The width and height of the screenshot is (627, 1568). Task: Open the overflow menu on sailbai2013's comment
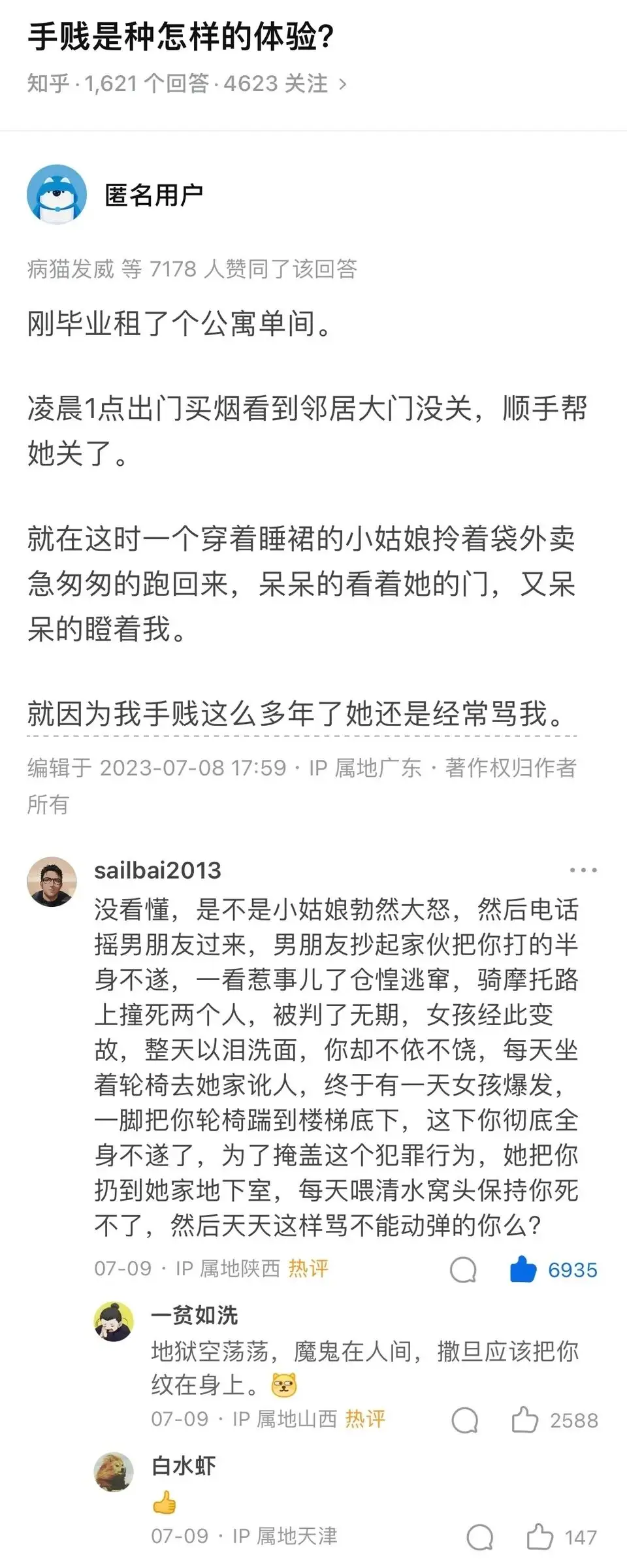click(583, 870)
